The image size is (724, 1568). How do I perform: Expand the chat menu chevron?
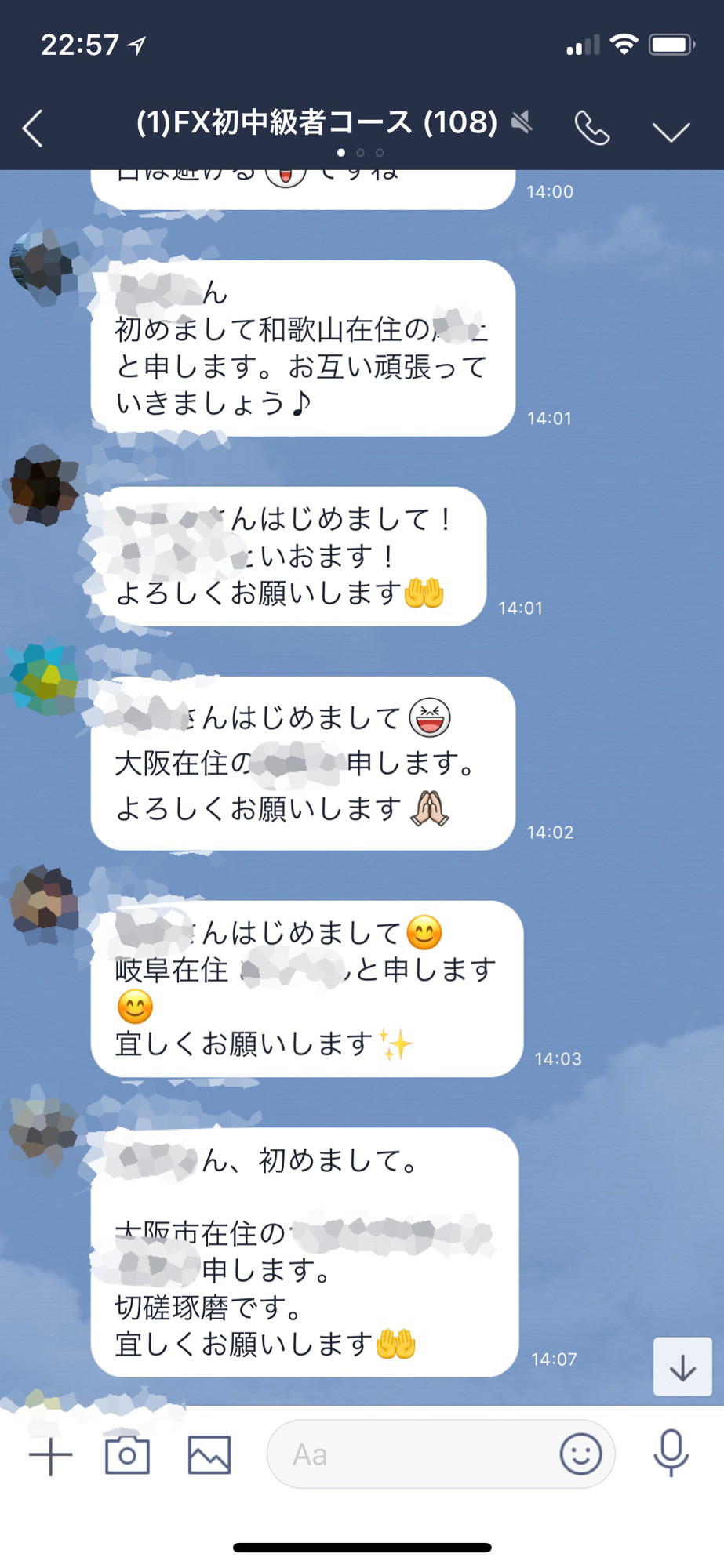point(671,131)
